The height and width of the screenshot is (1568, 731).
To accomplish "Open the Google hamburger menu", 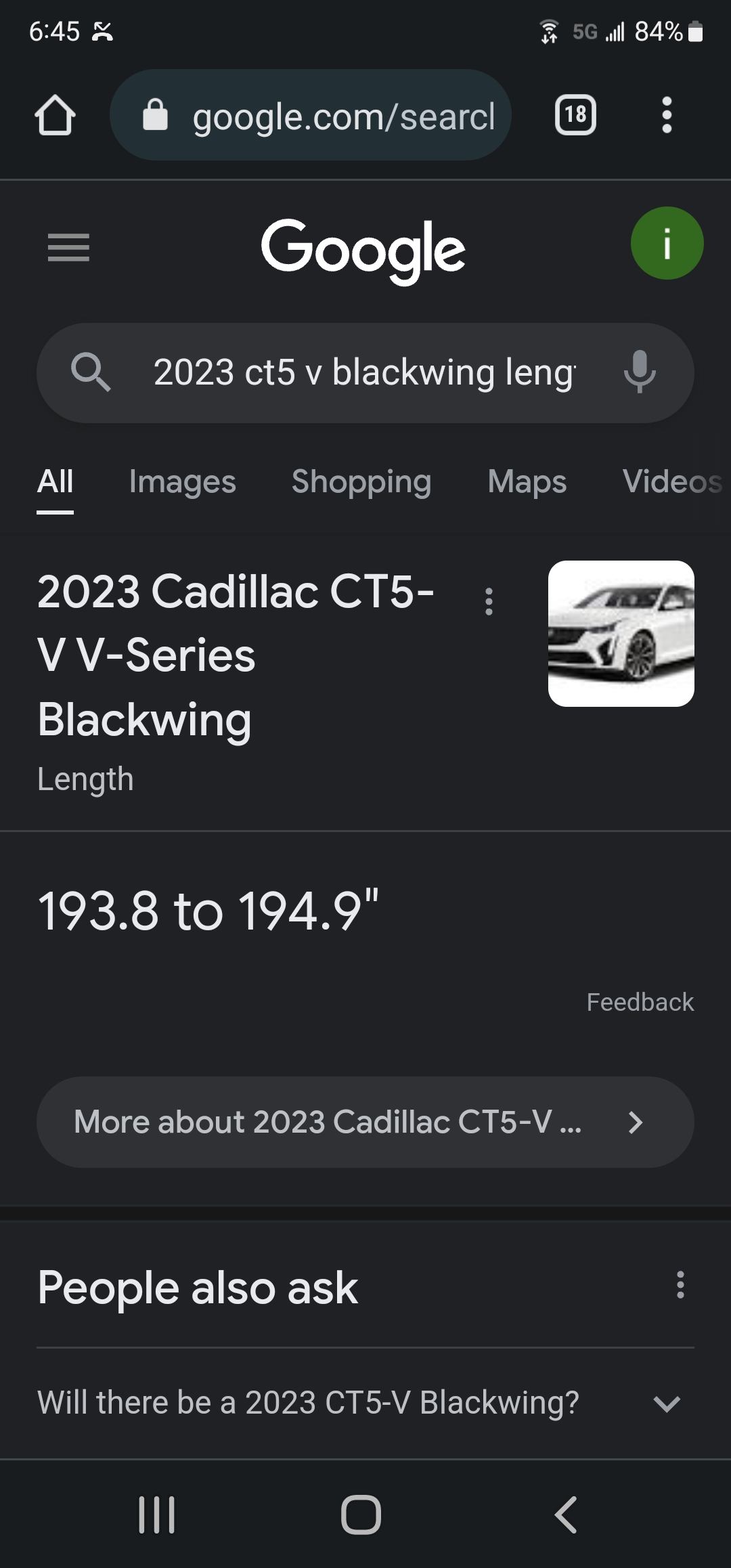I will pos(68,247).
